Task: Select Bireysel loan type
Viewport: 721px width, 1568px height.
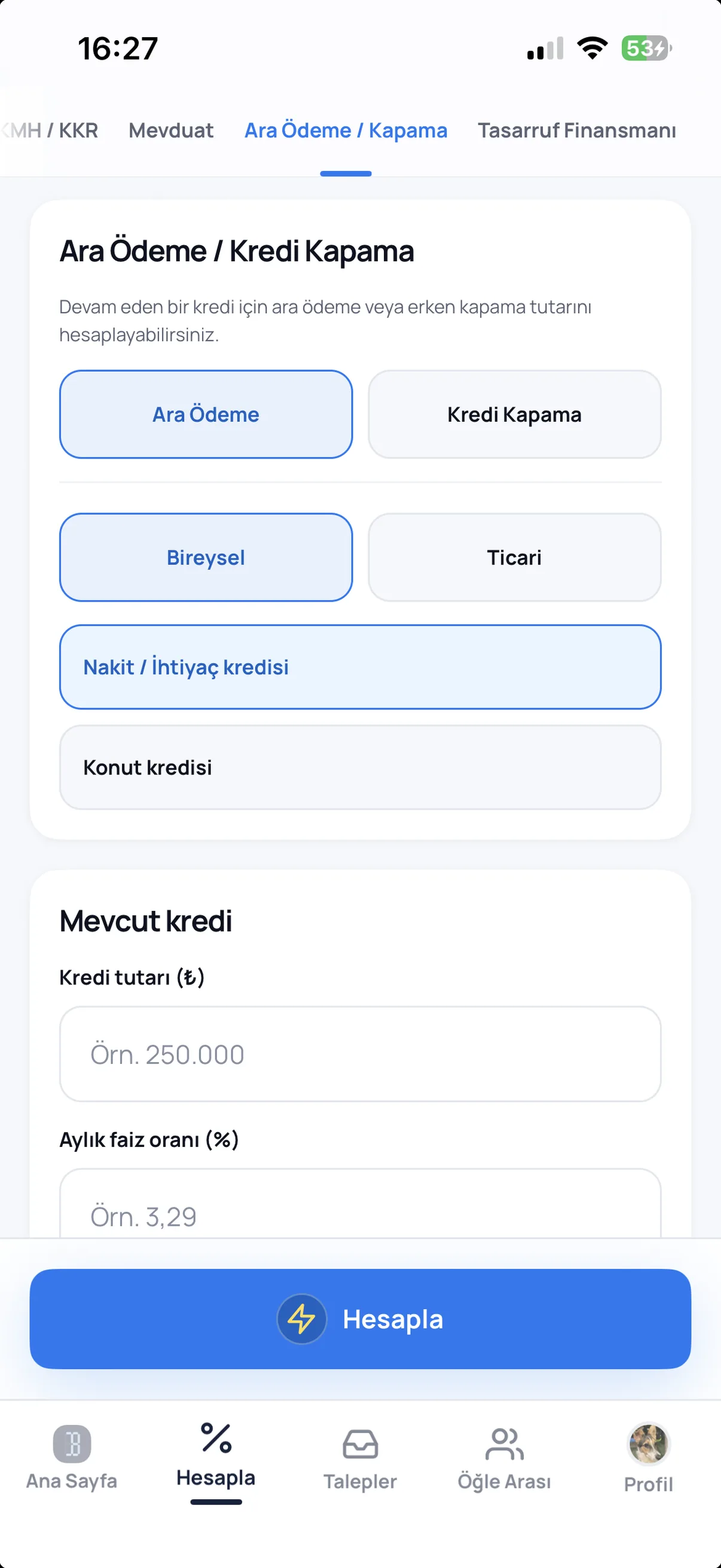Action: (x=206, y=557)
